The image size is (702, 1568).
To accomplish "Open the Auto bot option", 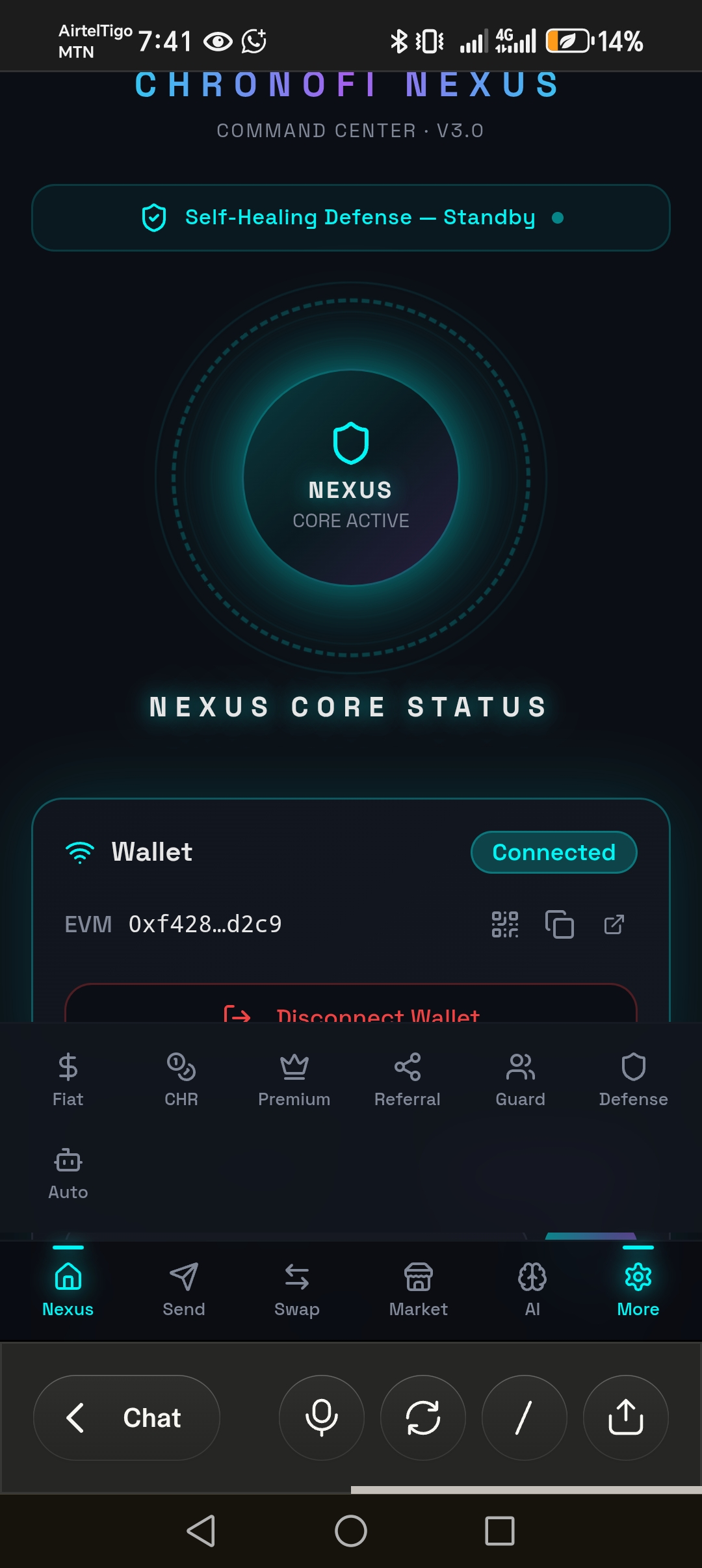I will point(68,1173).
